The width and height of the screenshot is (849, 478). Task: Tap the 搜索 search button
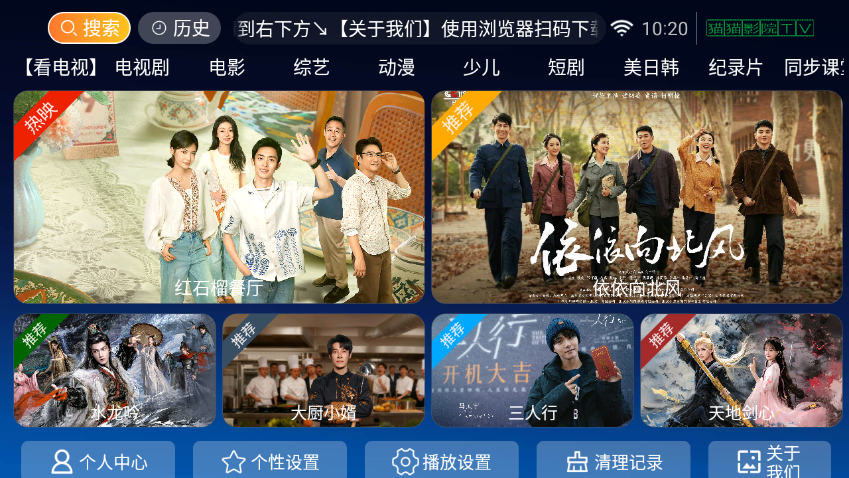(x=89, y=28)
